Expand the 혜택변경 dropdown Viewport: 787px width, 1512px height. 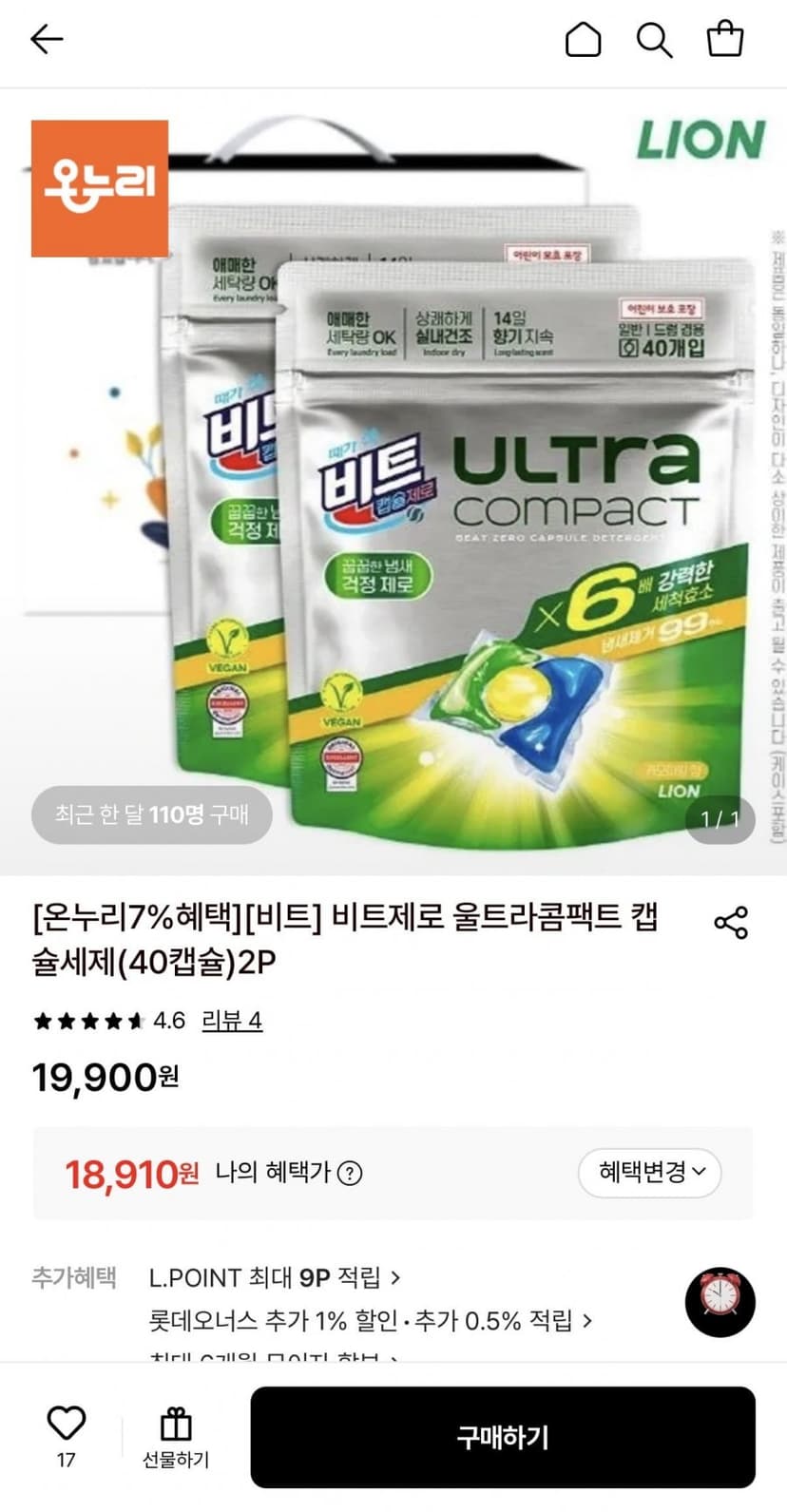click(650, 1173)
